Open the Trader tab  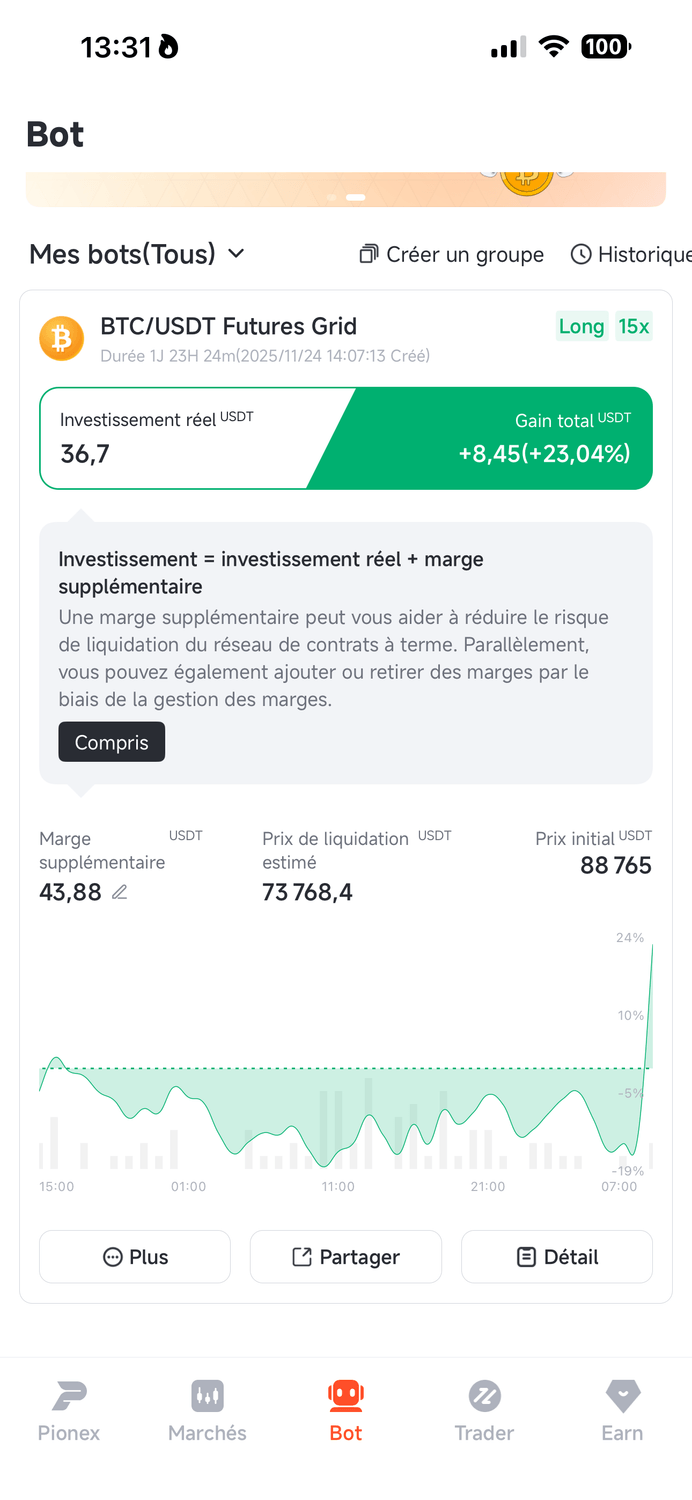pyautogui.click(x=484, y=1410)
